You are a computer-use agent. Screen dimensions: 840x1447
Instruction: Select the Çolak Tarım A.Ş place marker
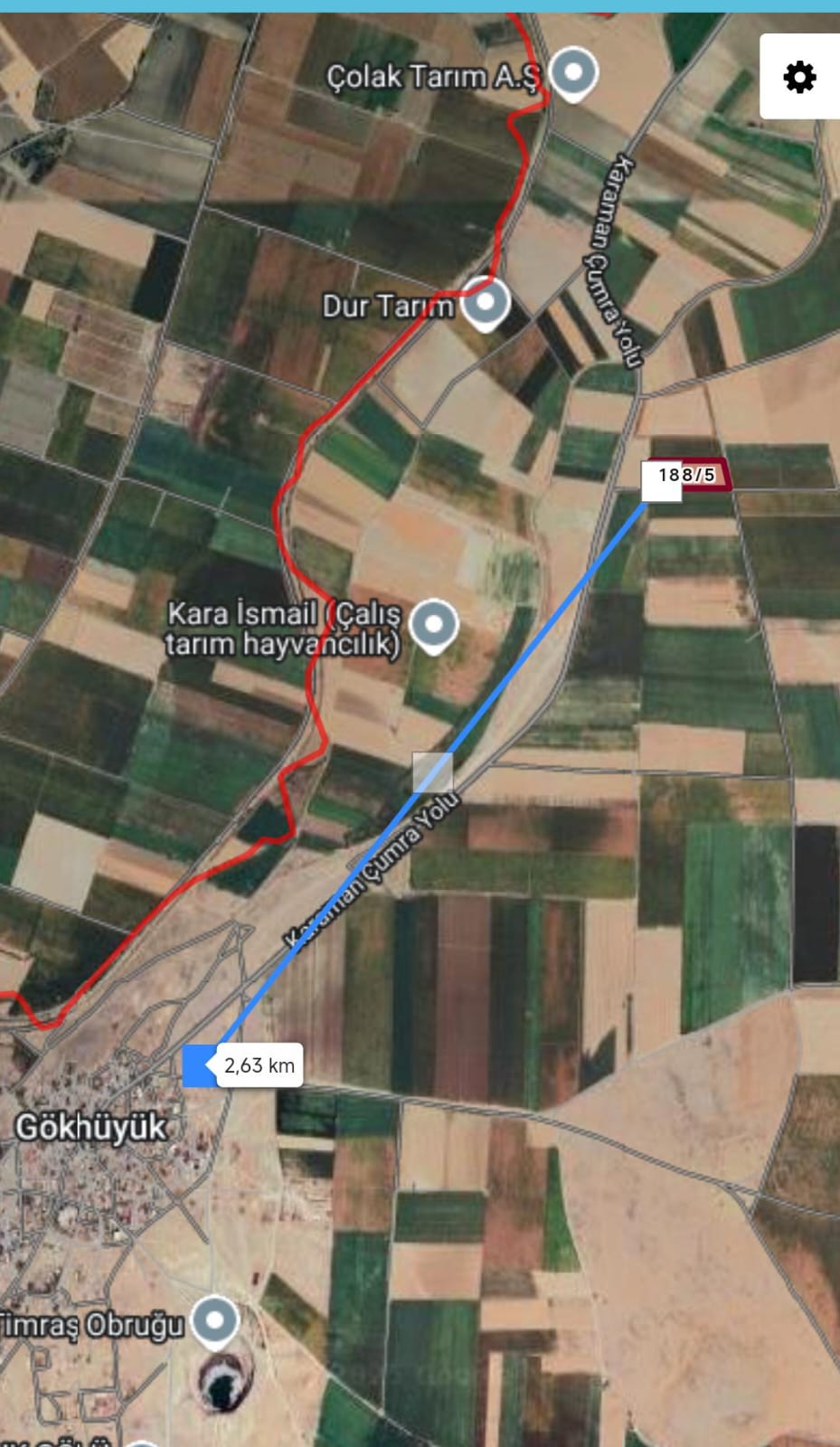click(x=572, y=72)
